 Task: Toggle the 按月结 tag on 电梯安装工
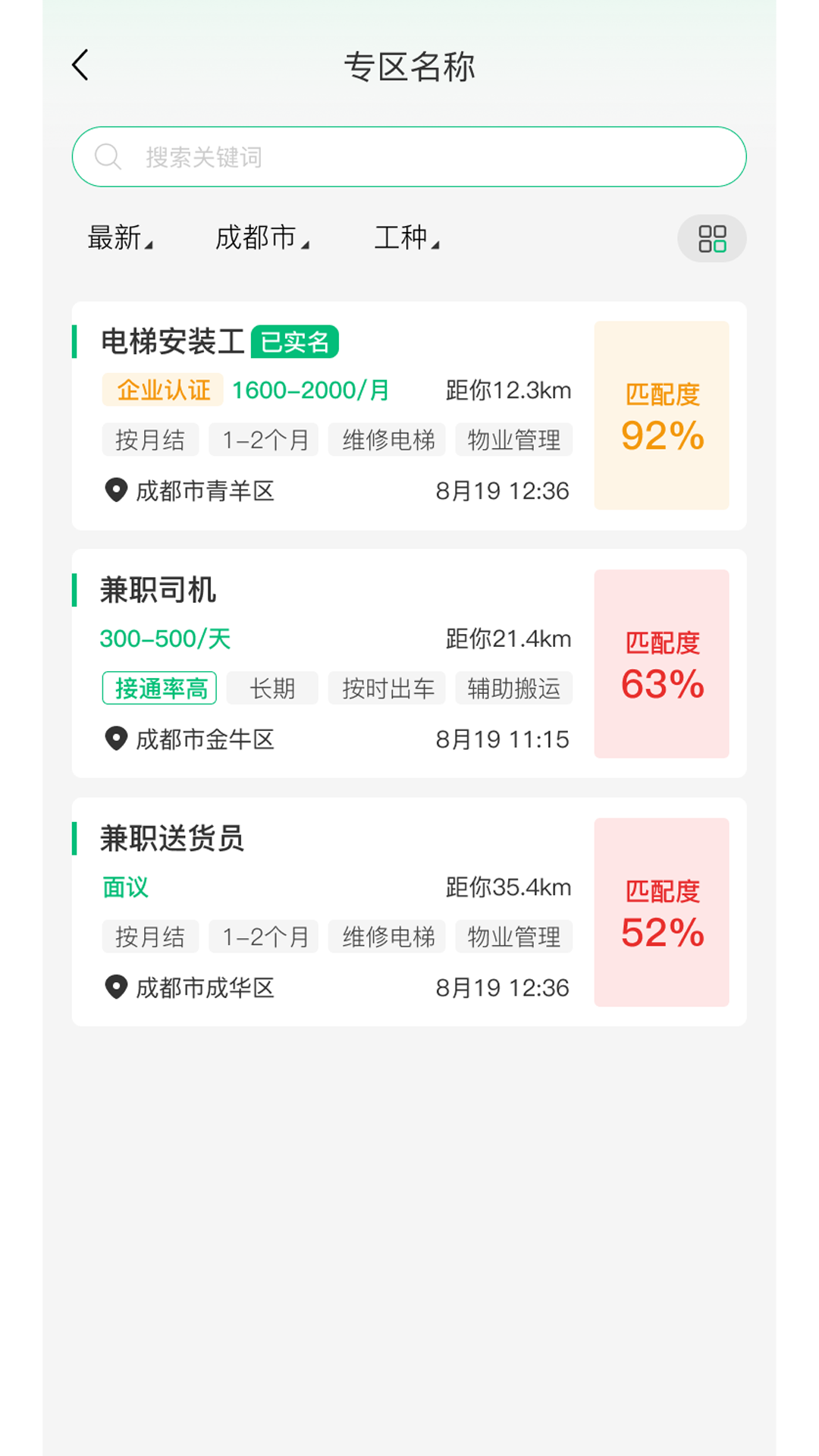click(x=149, y=440)
